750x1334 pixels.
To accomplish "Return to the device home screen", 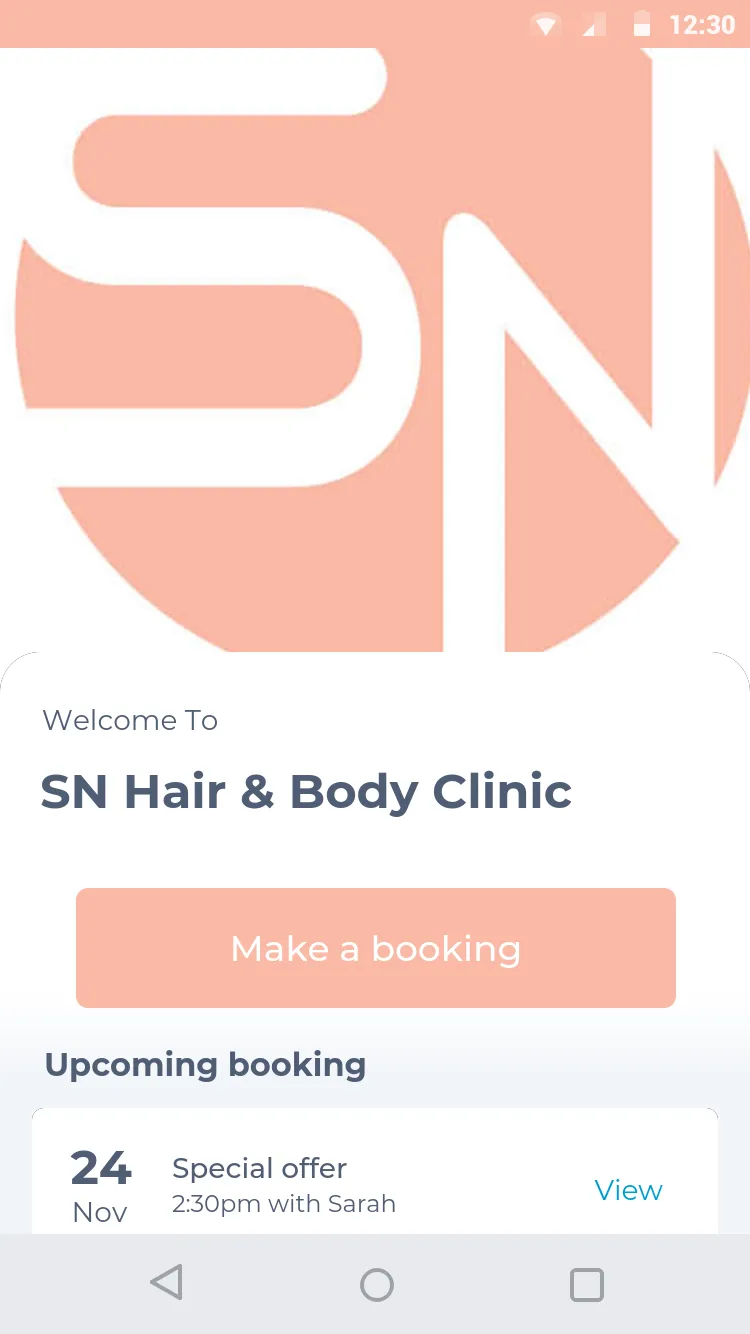I will tap(376, 1284).
